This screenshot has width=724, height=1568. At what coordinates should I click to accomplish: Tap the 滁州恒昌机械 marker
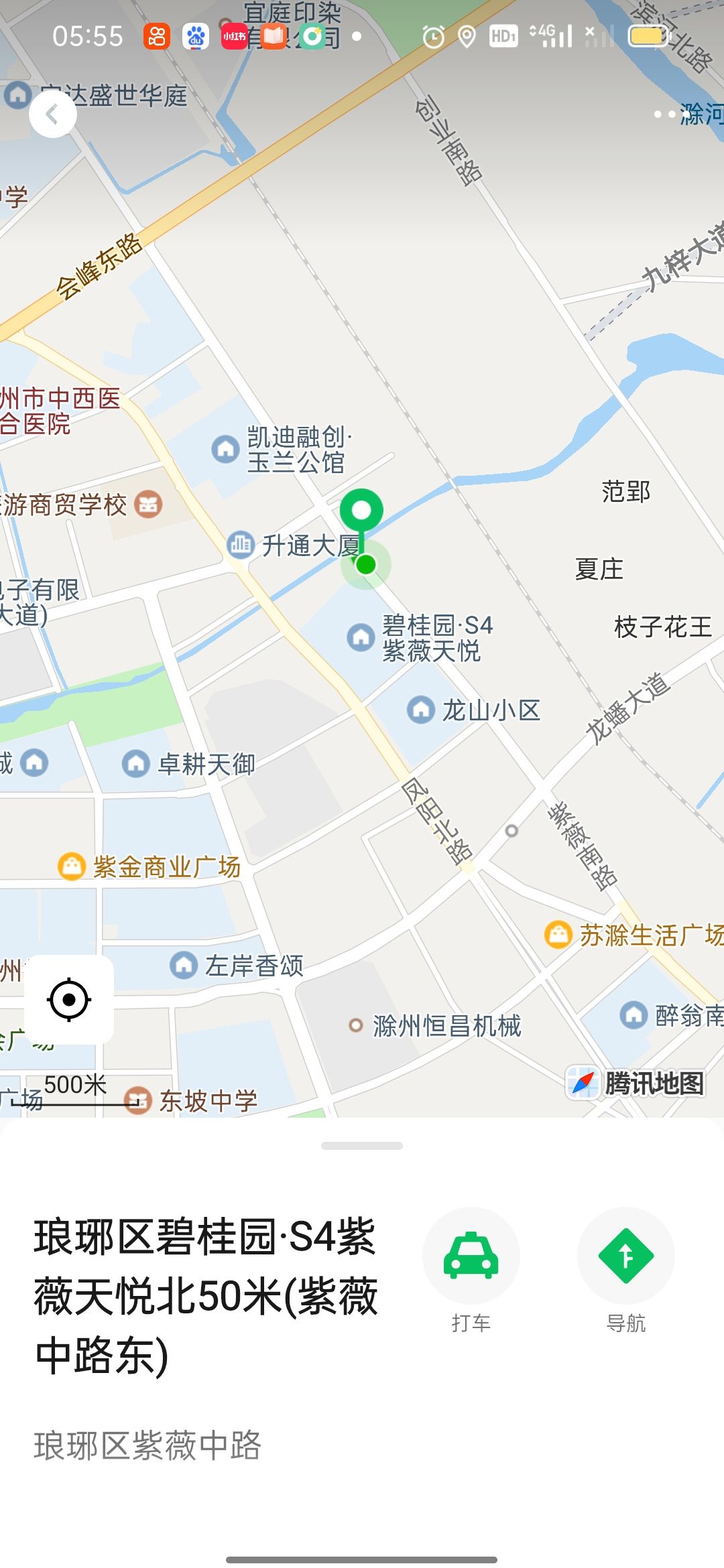tap(356, 1025)
